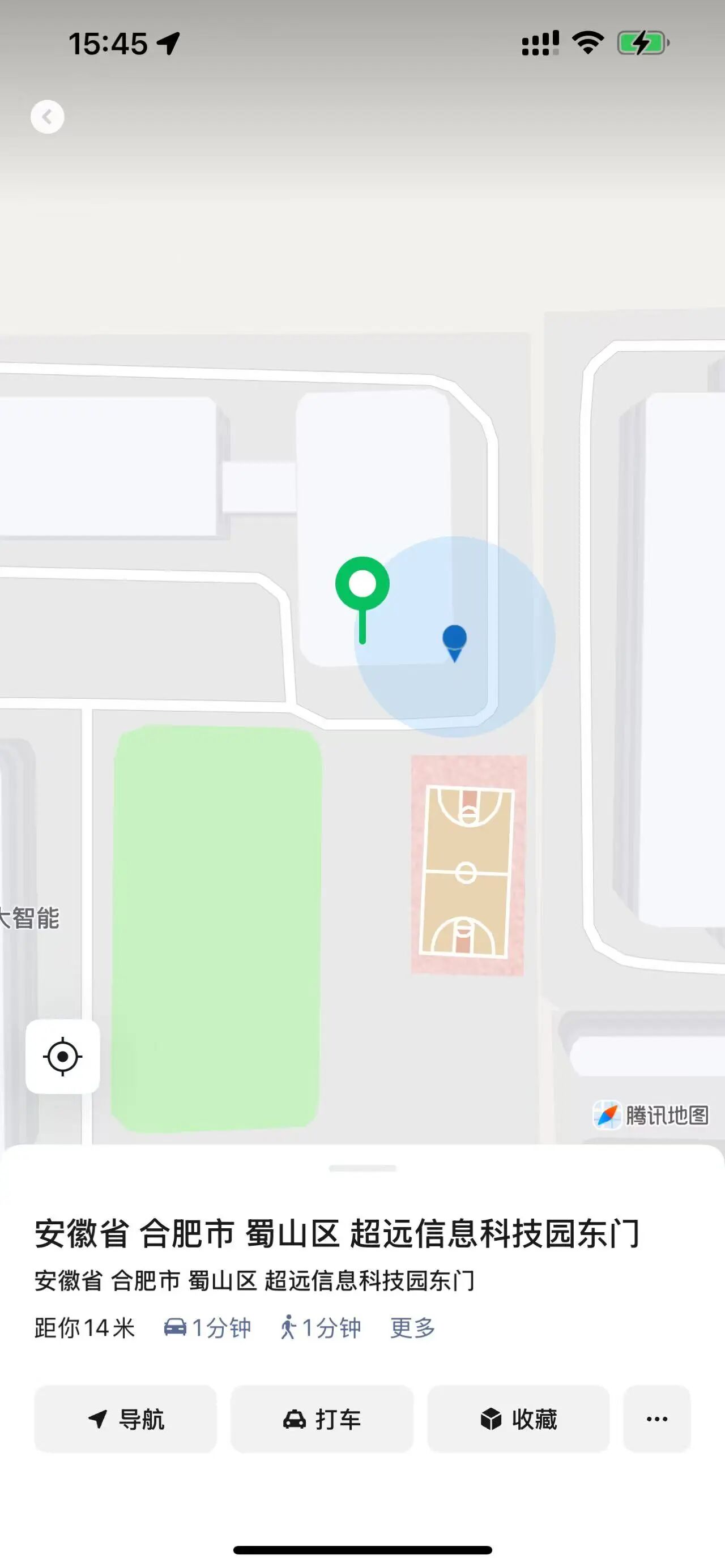Tap 更多 for more route options

pyautogui.click(x=413, y=1327)
